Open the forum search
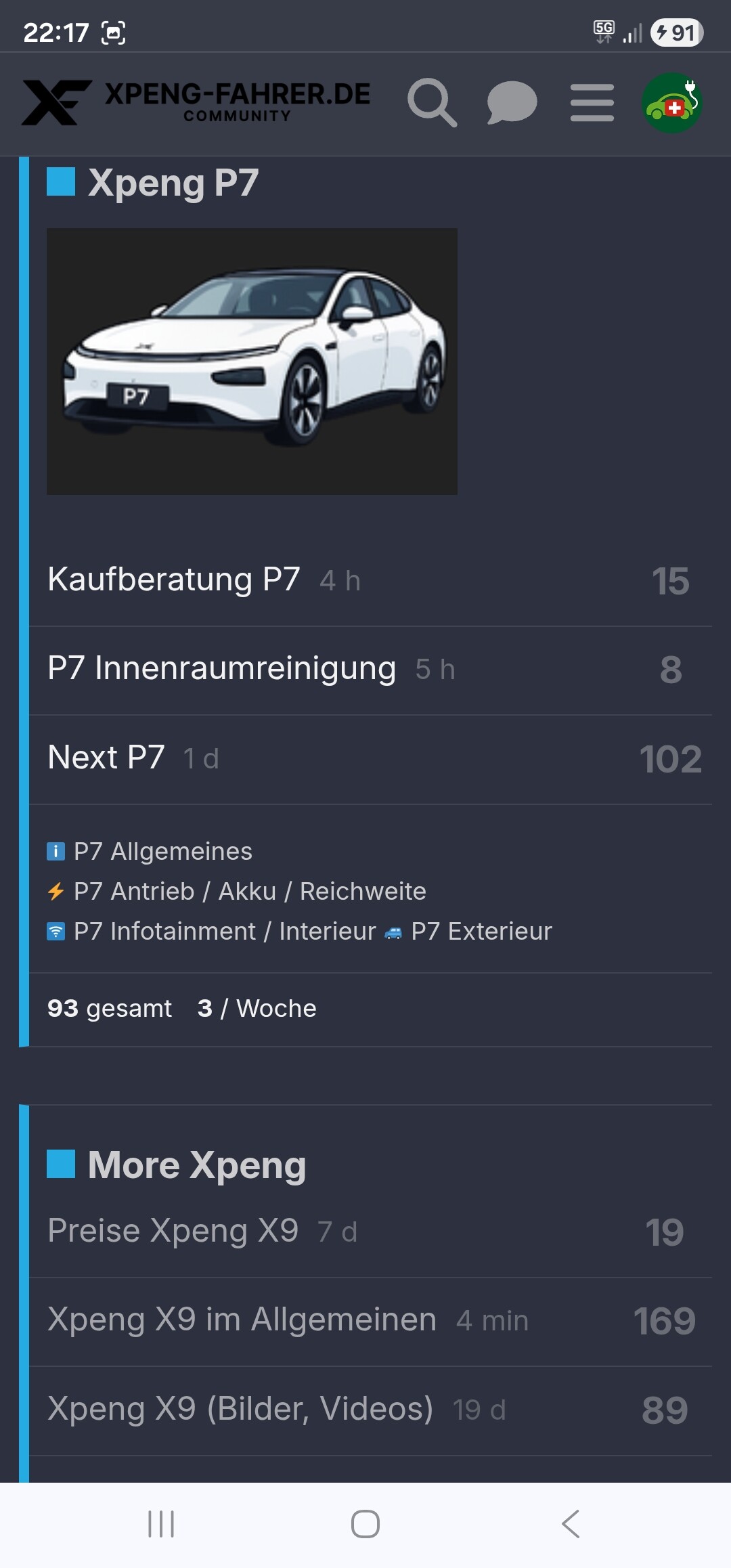The width and height of the screenshot is (731, 1568). coord(432,103)
